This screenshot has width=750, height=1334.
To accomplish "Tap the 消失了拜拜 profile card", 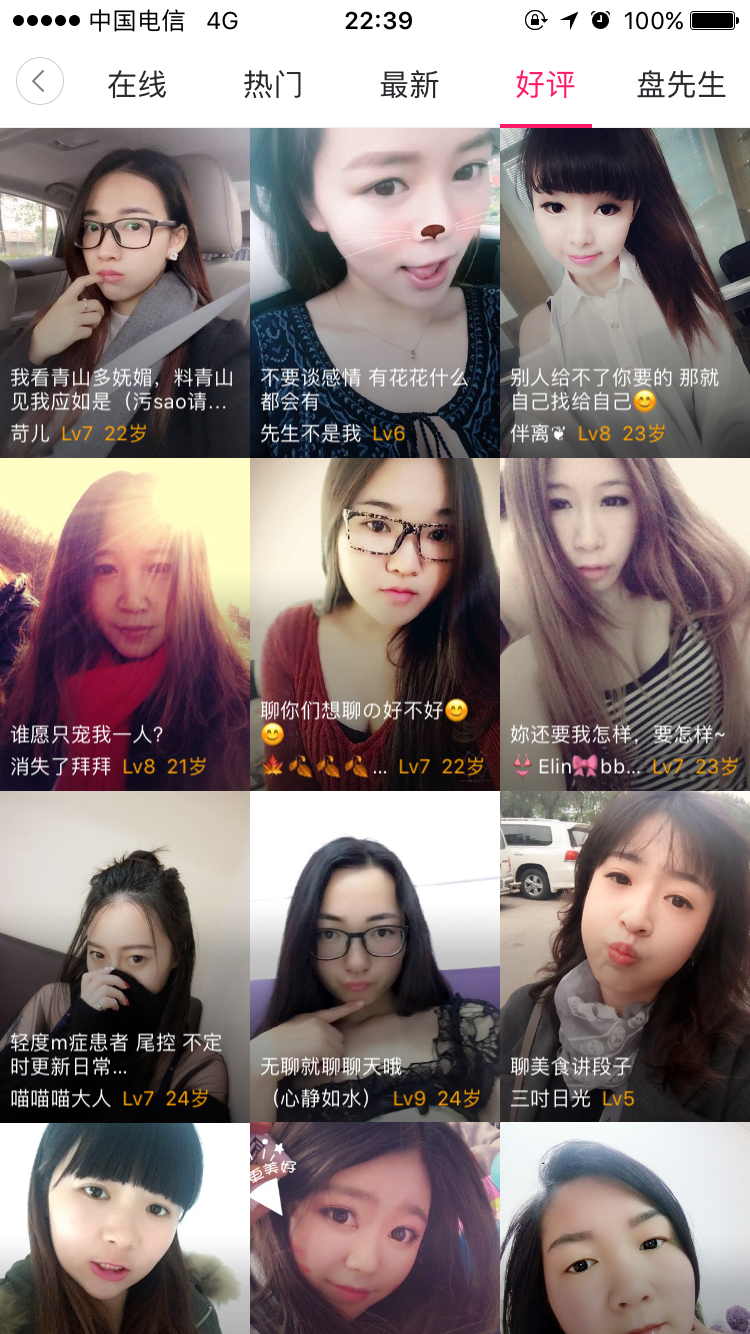I will point(124,624).
